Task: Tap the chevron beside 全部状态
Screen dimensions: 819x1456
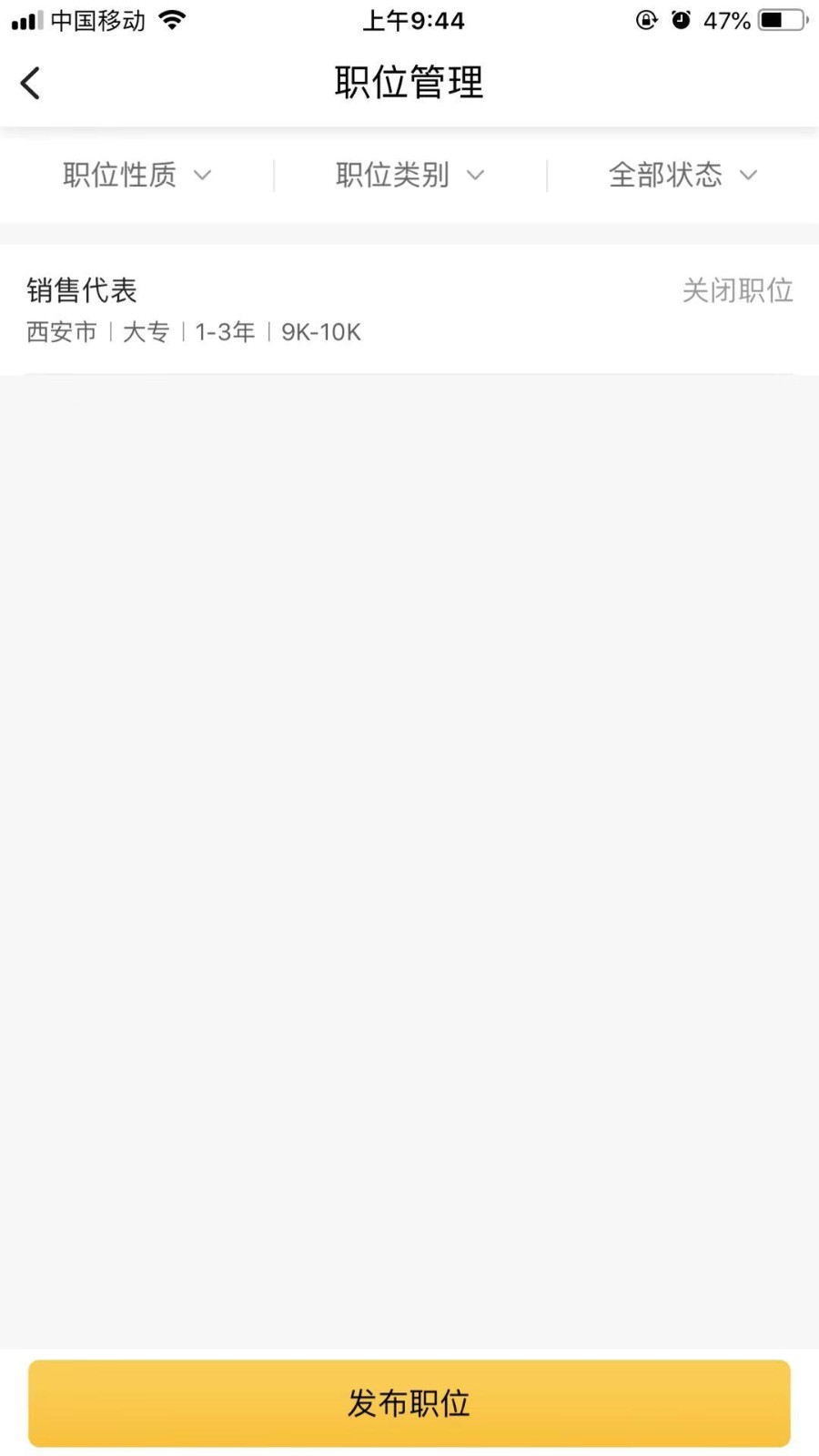Action: pos(750,176)
